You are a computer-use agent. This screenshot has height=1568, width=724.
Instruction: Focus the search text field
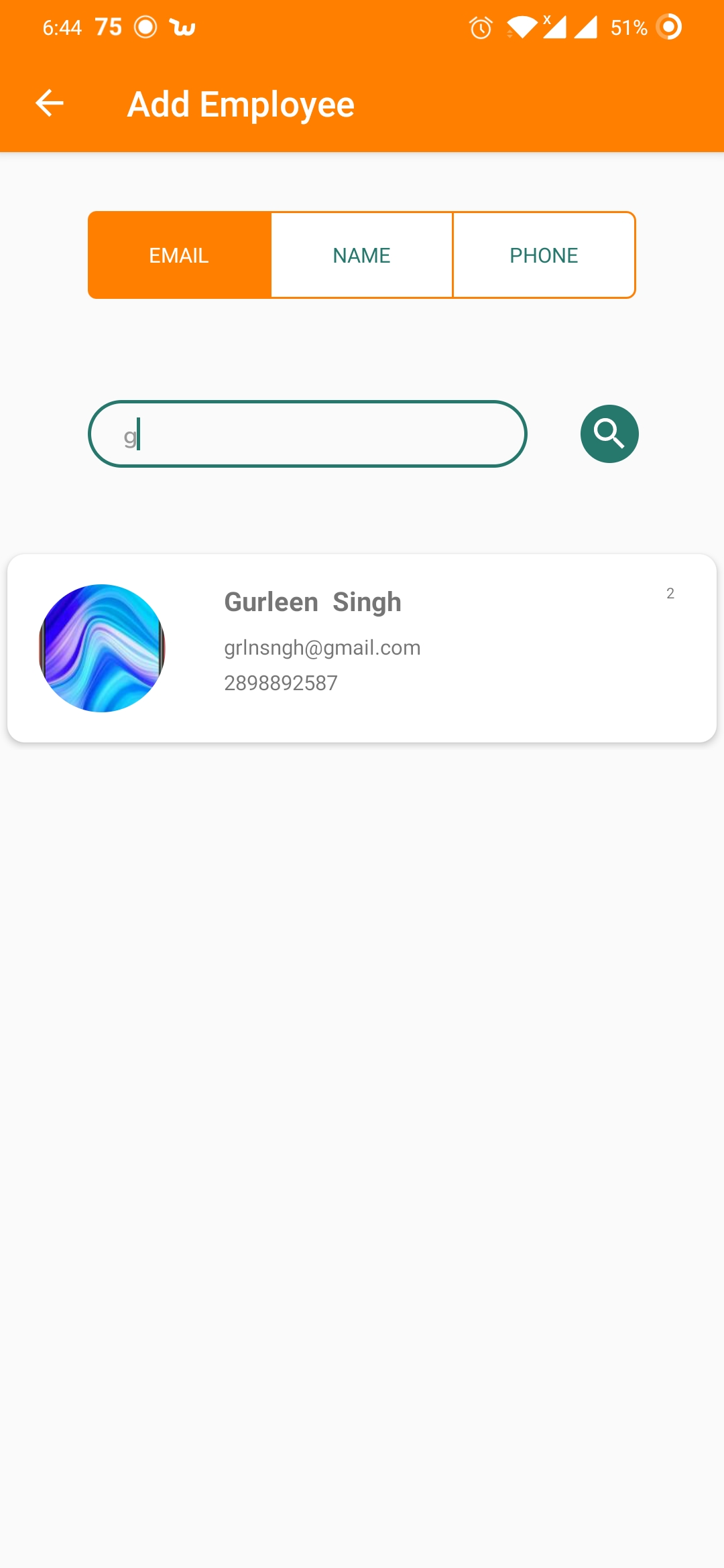tap(308, 434)
